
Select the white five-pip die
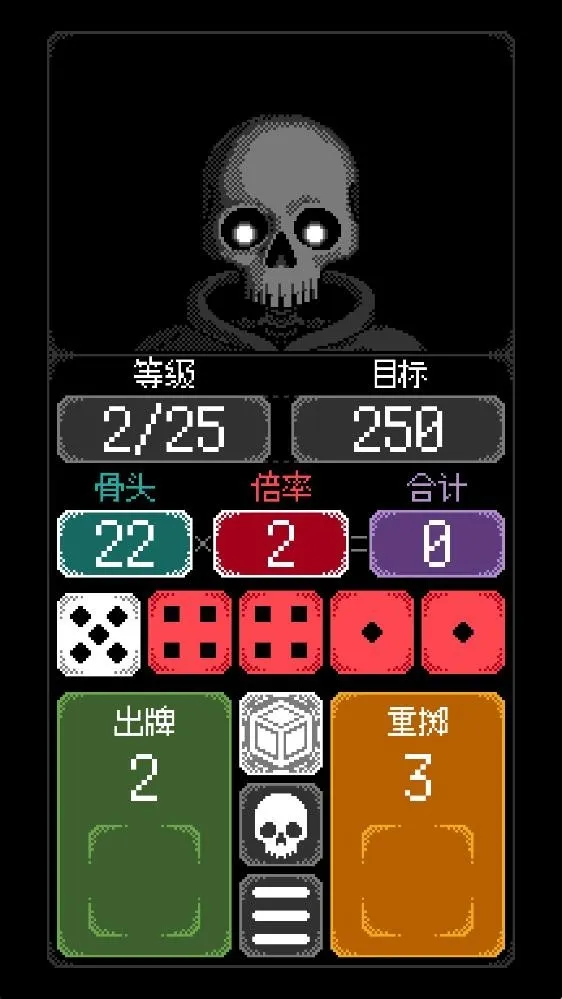(99, 633)
